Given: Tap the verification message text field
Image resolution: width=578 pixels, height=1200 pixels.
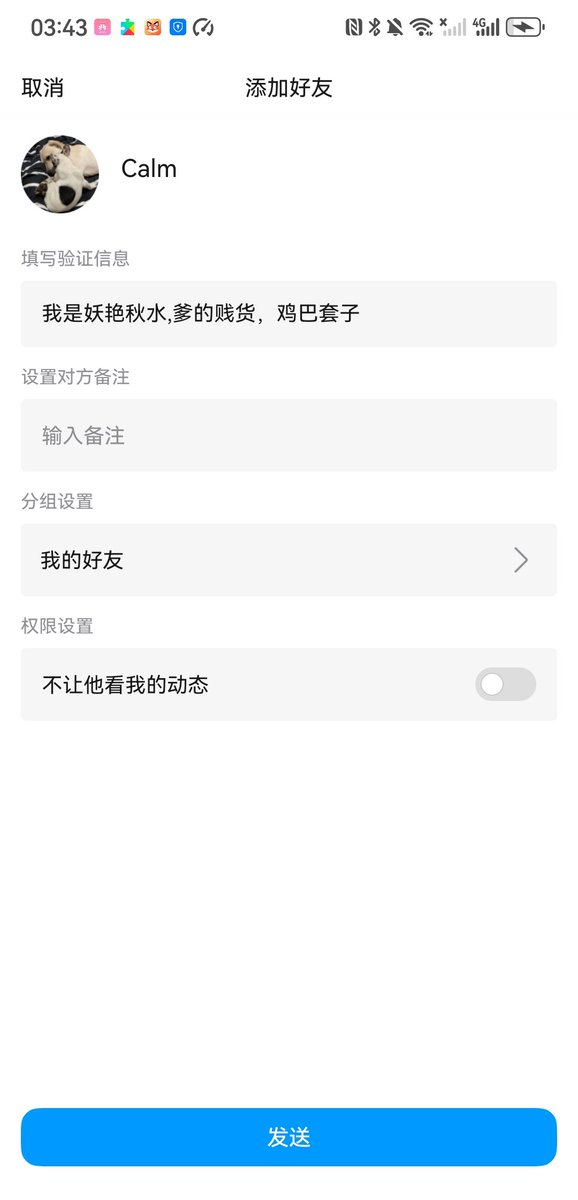Looking at the screenshot, I should point(289,314).
